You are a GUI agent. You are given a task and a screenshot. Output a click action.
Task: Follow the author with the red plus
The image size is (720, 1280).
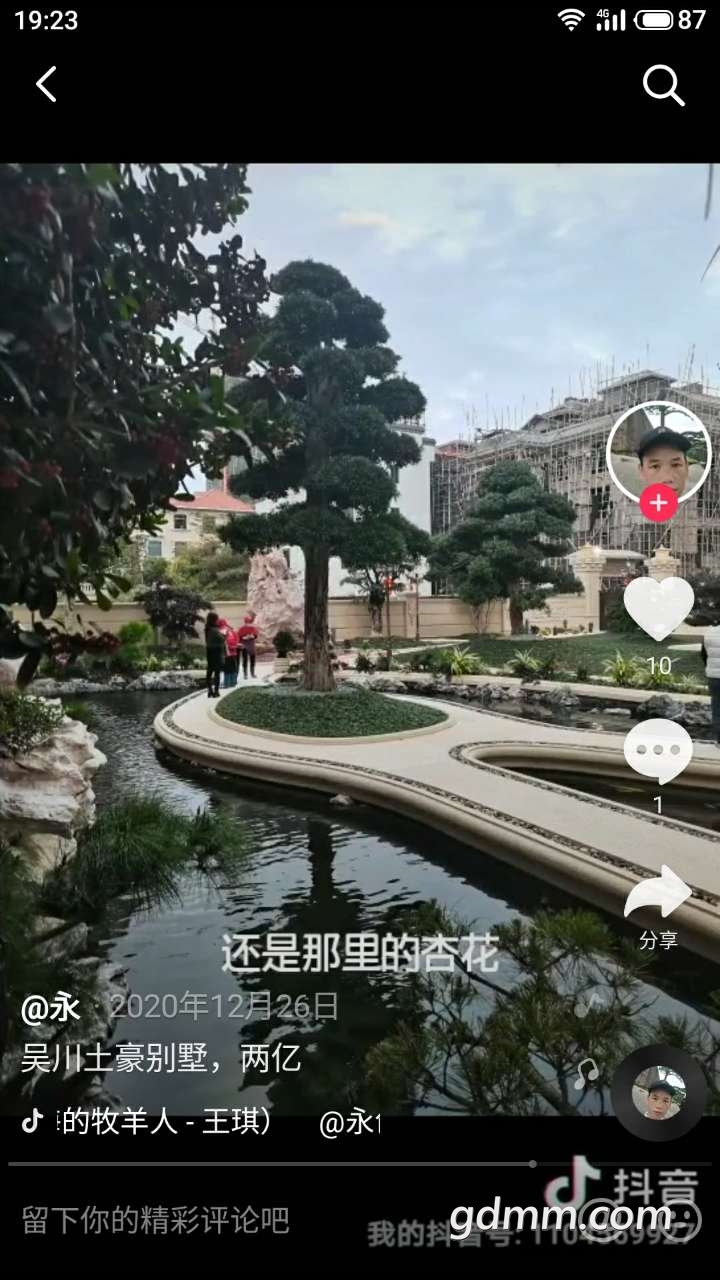click(659, 503)
